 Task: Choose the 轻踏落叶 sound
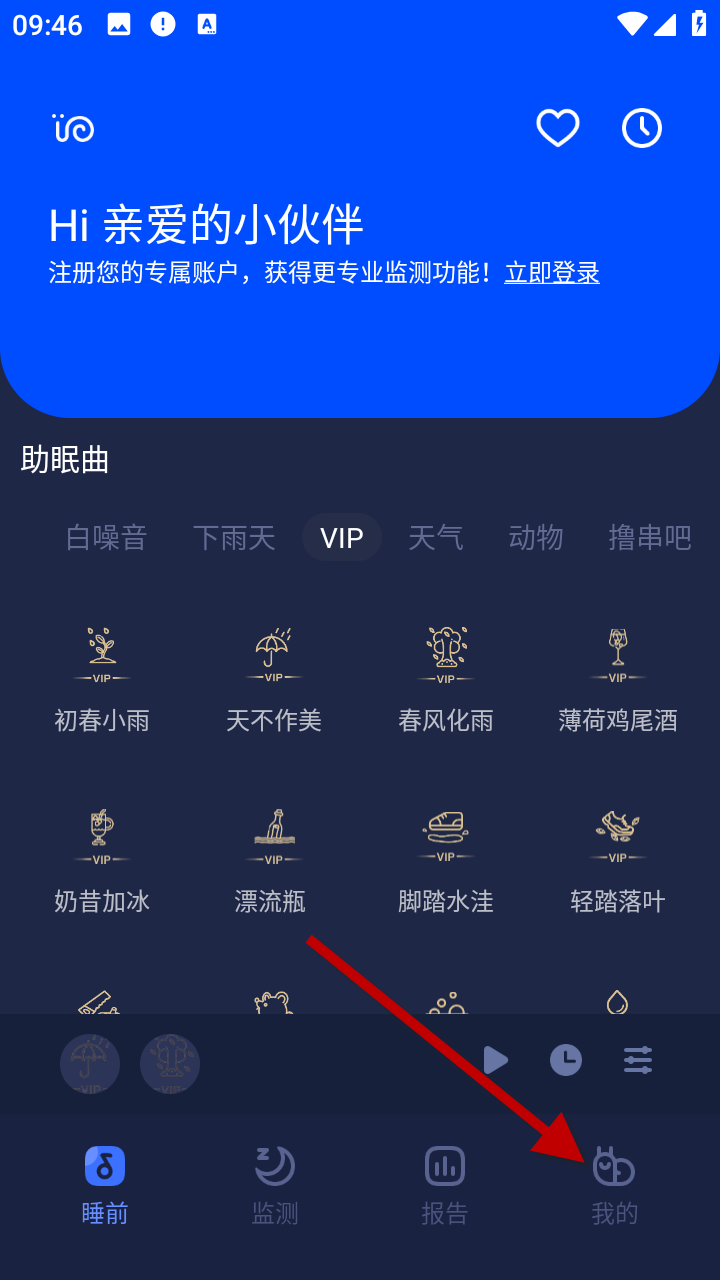[617, 860]
